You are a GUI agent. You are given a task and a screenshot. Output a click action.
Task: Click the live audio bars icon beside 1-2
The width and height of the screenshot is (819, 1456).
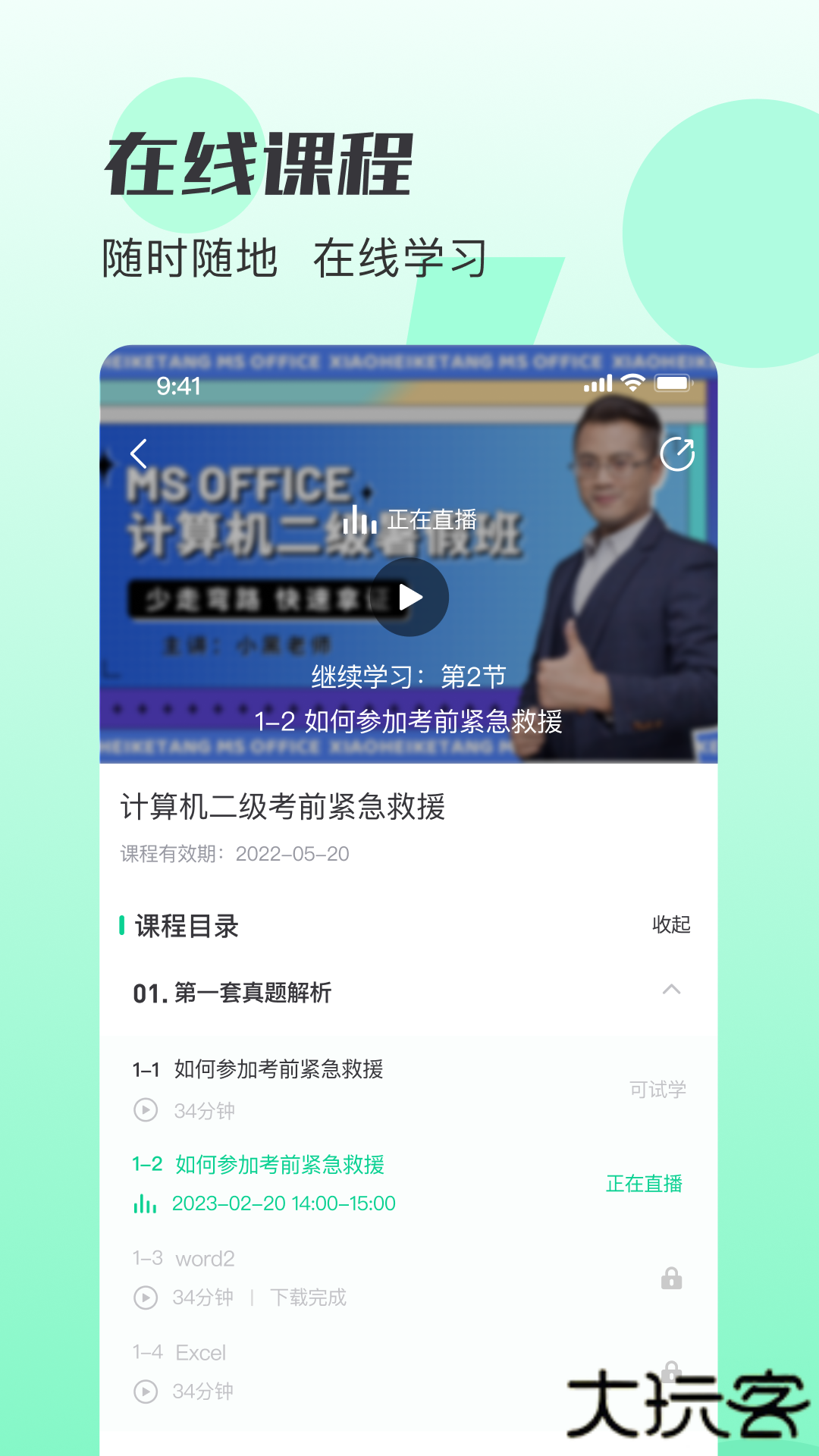[x=145, y=1203]
